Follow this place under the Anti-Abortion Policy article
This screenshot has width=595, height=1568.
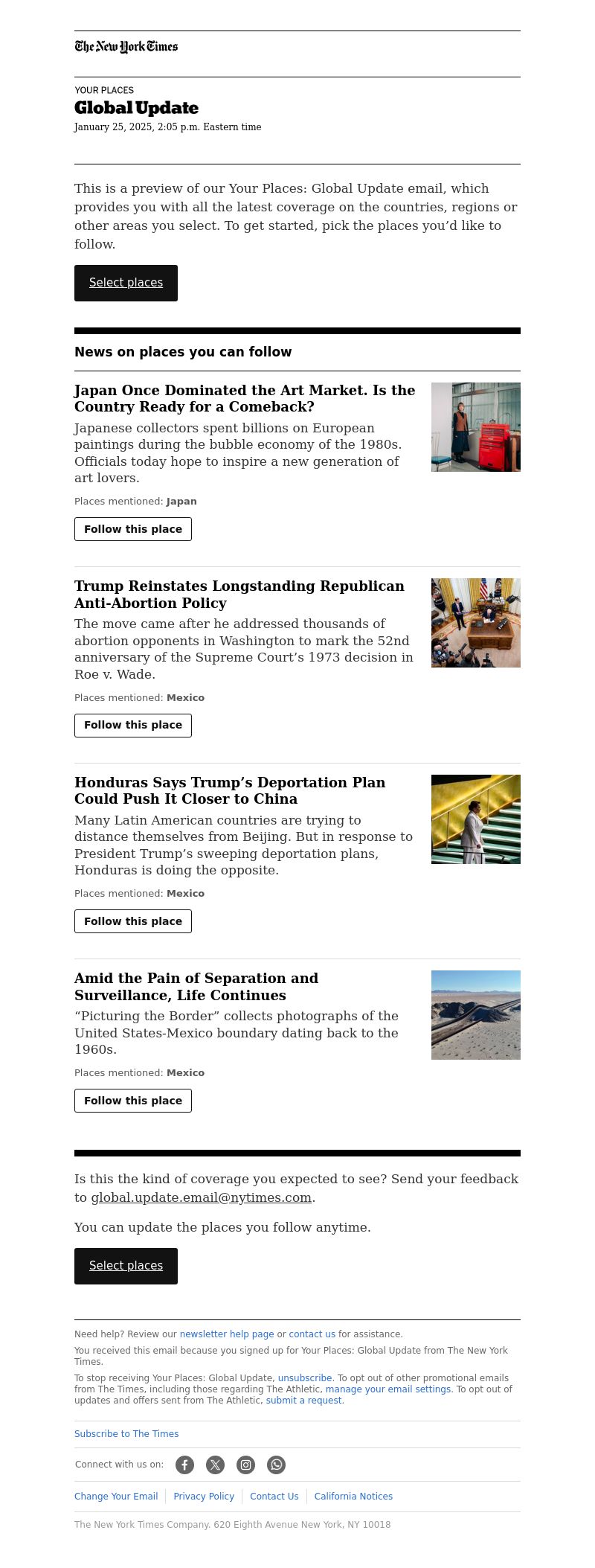(x=133, y=725)
